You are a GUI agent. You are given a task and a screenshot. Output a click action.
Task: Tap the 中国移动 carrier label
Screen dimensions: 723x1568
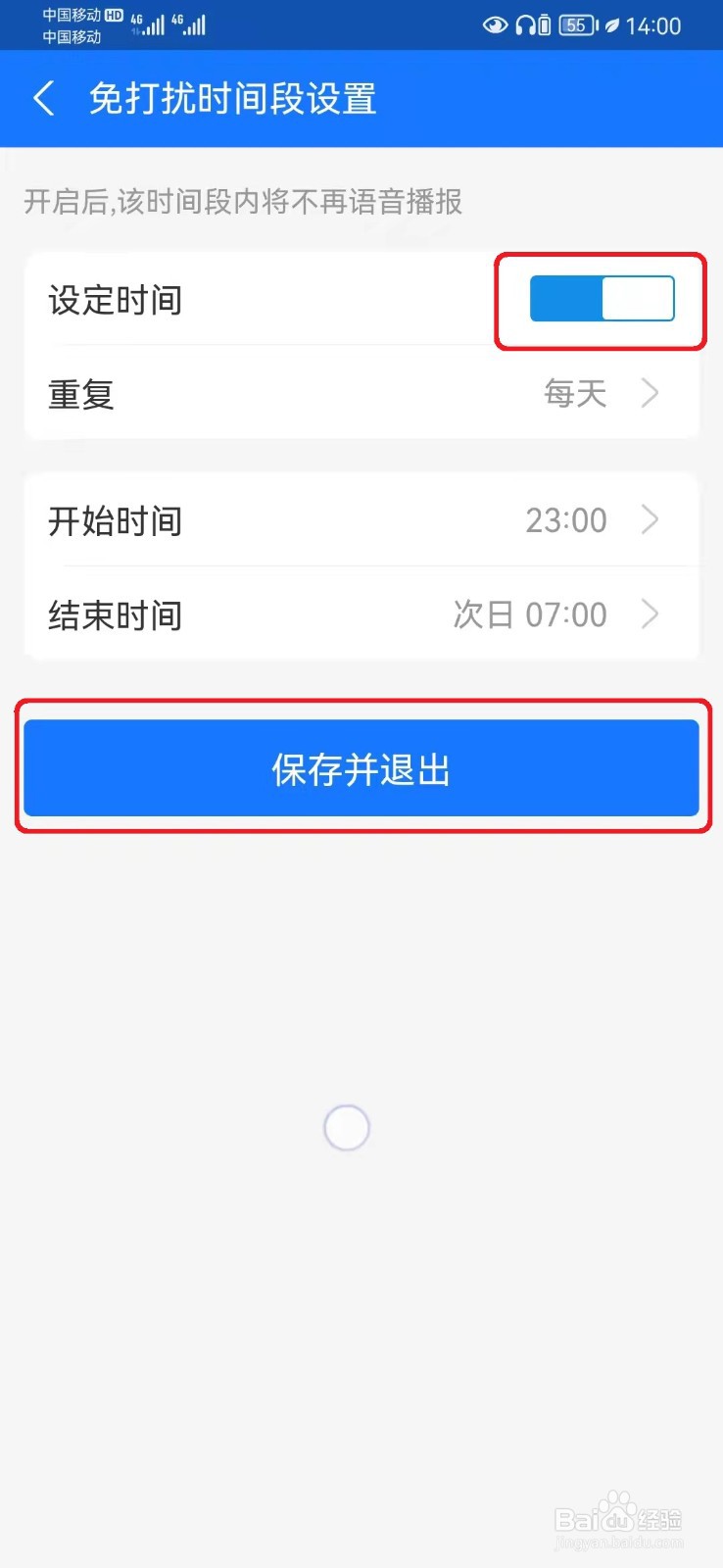[70, 14]
